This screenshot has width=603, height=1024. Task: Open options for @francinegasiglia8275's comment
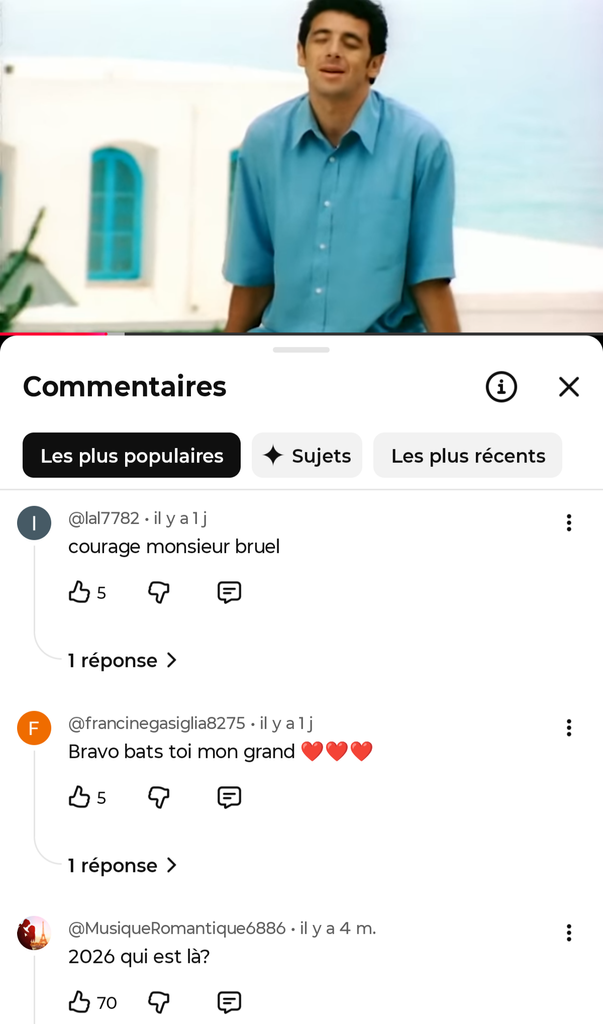[569, 728]
